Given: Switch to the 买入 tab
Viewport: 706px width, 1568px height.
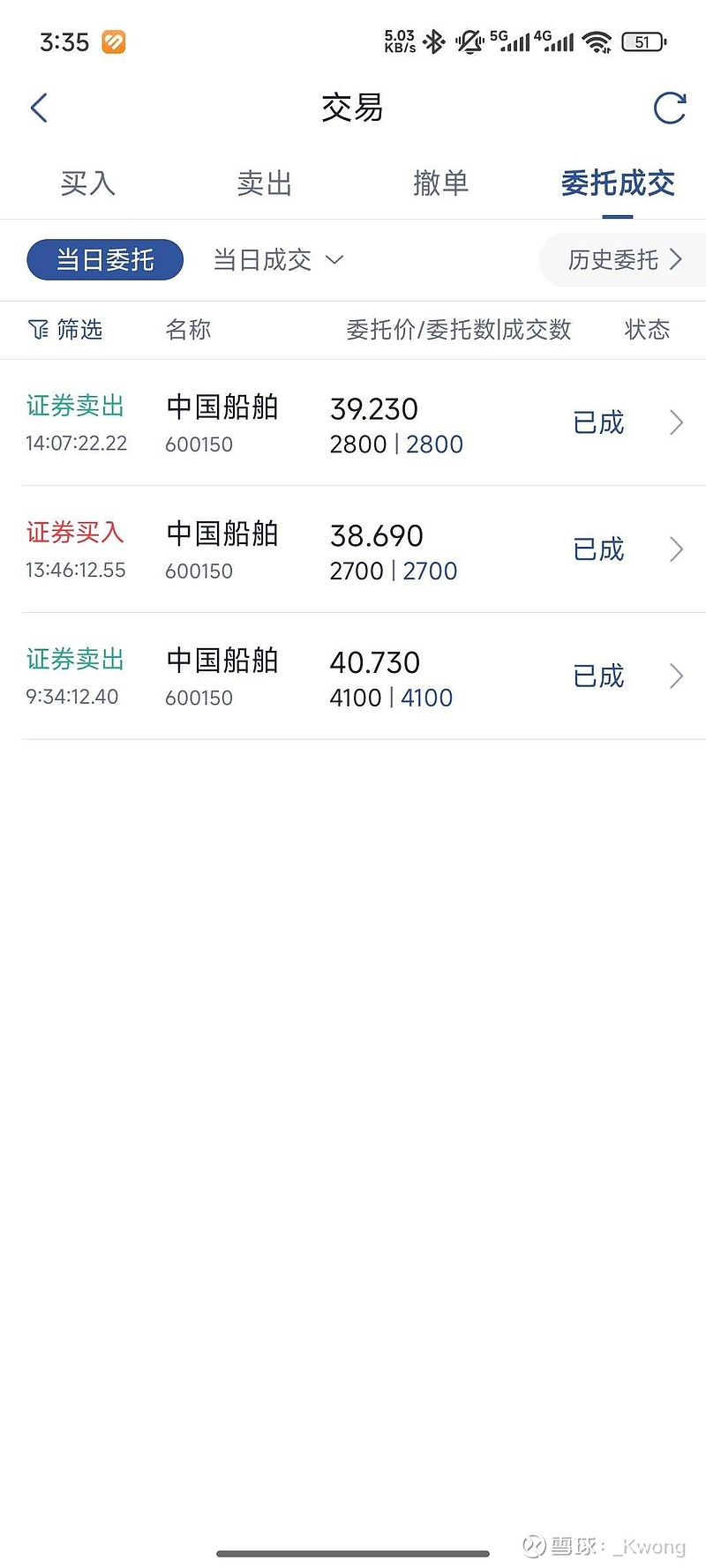Looking at the screenshot, I should click(87, 183).
